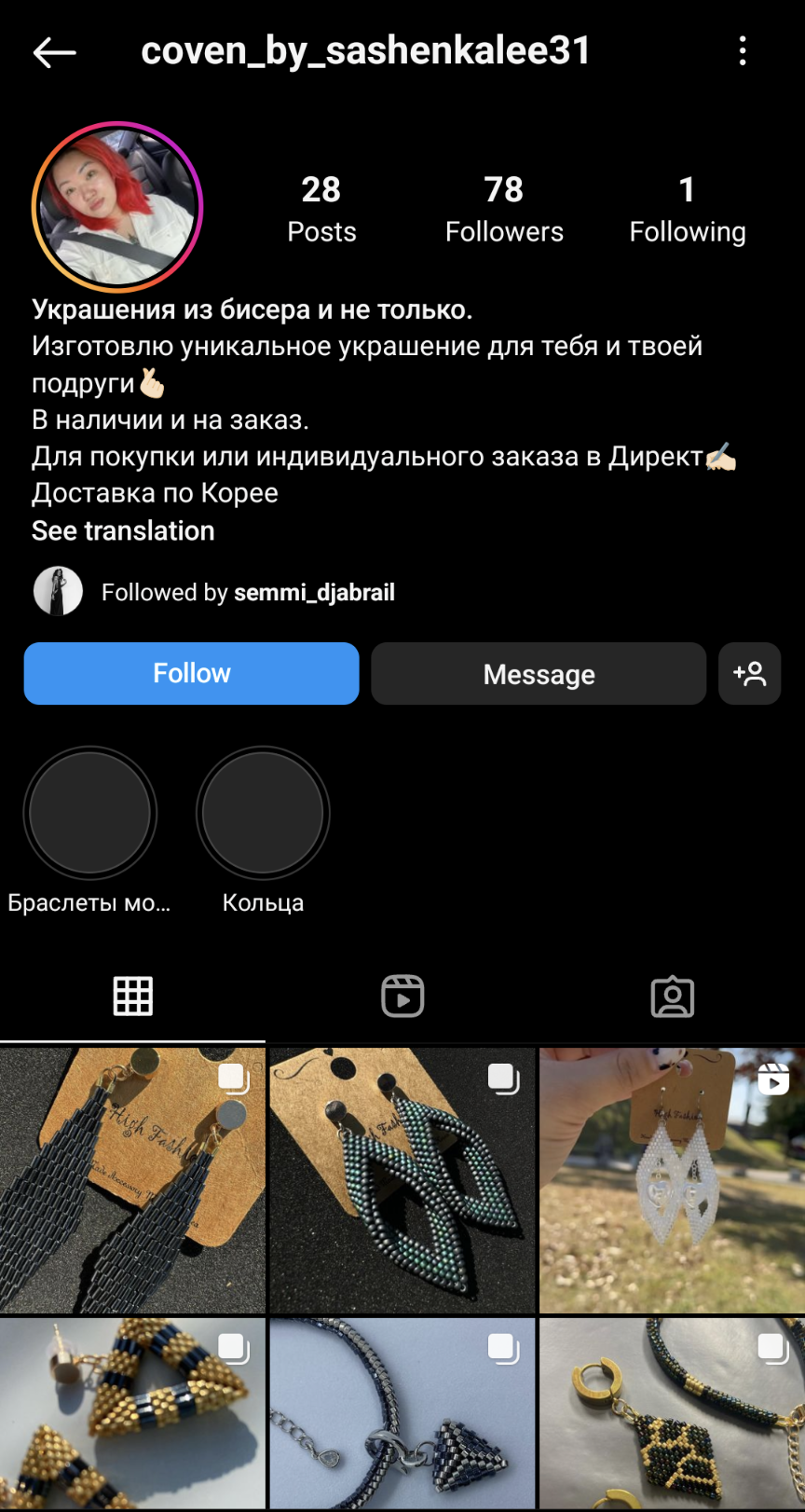Image resolution: width=805 pixels, height=1512 pixels.
Task: Open the profile picture story
Action: tap(117, 207)
